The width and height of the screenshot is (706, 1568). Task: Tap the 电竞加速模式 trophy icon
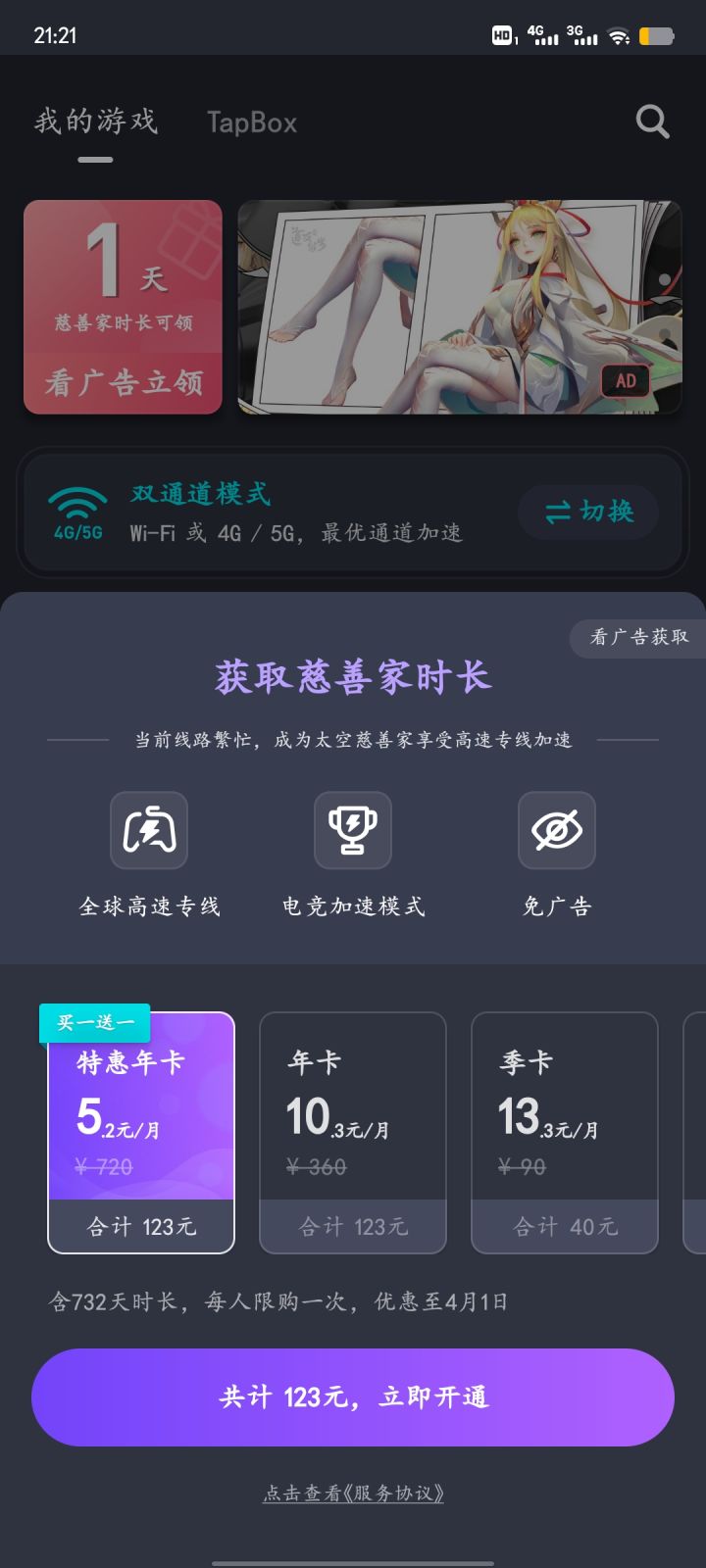tap(353, 831)
